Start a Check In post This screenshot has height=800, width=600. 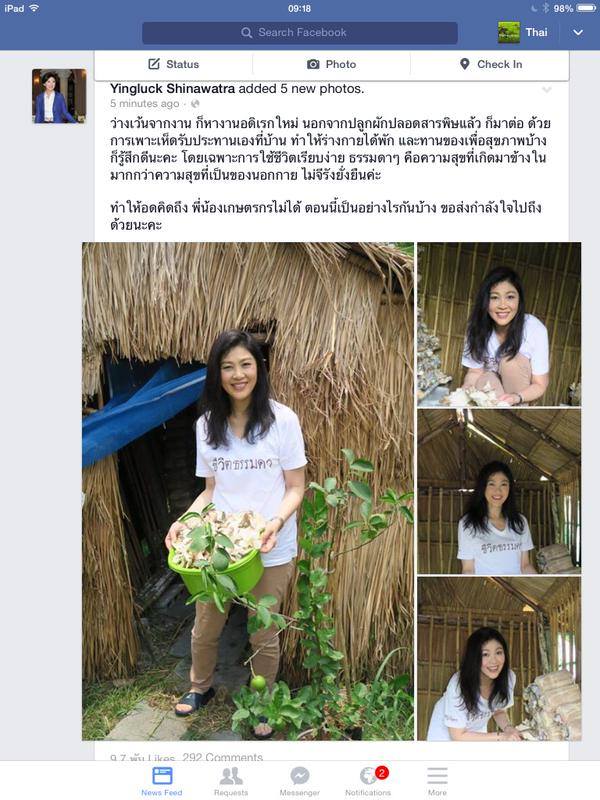(x=490, y=64)
